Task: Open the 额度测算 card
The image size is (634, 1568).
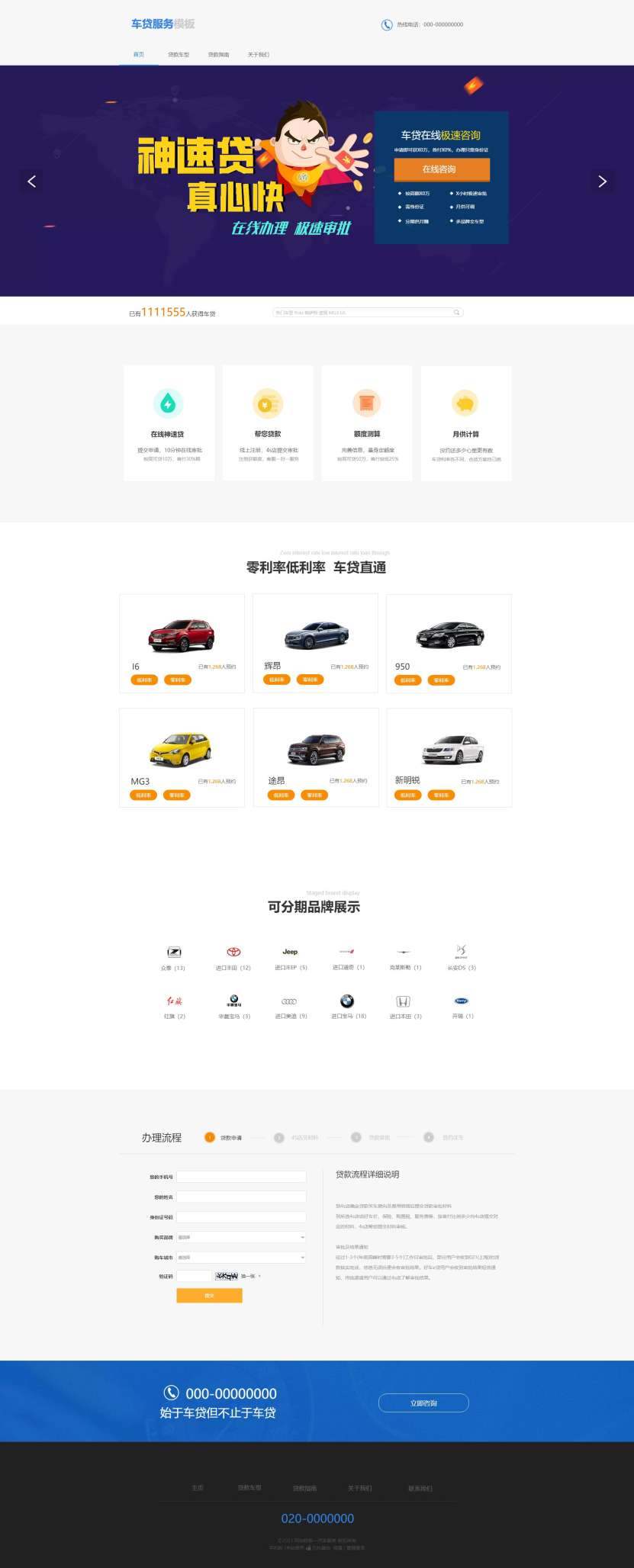Action: 367,423
